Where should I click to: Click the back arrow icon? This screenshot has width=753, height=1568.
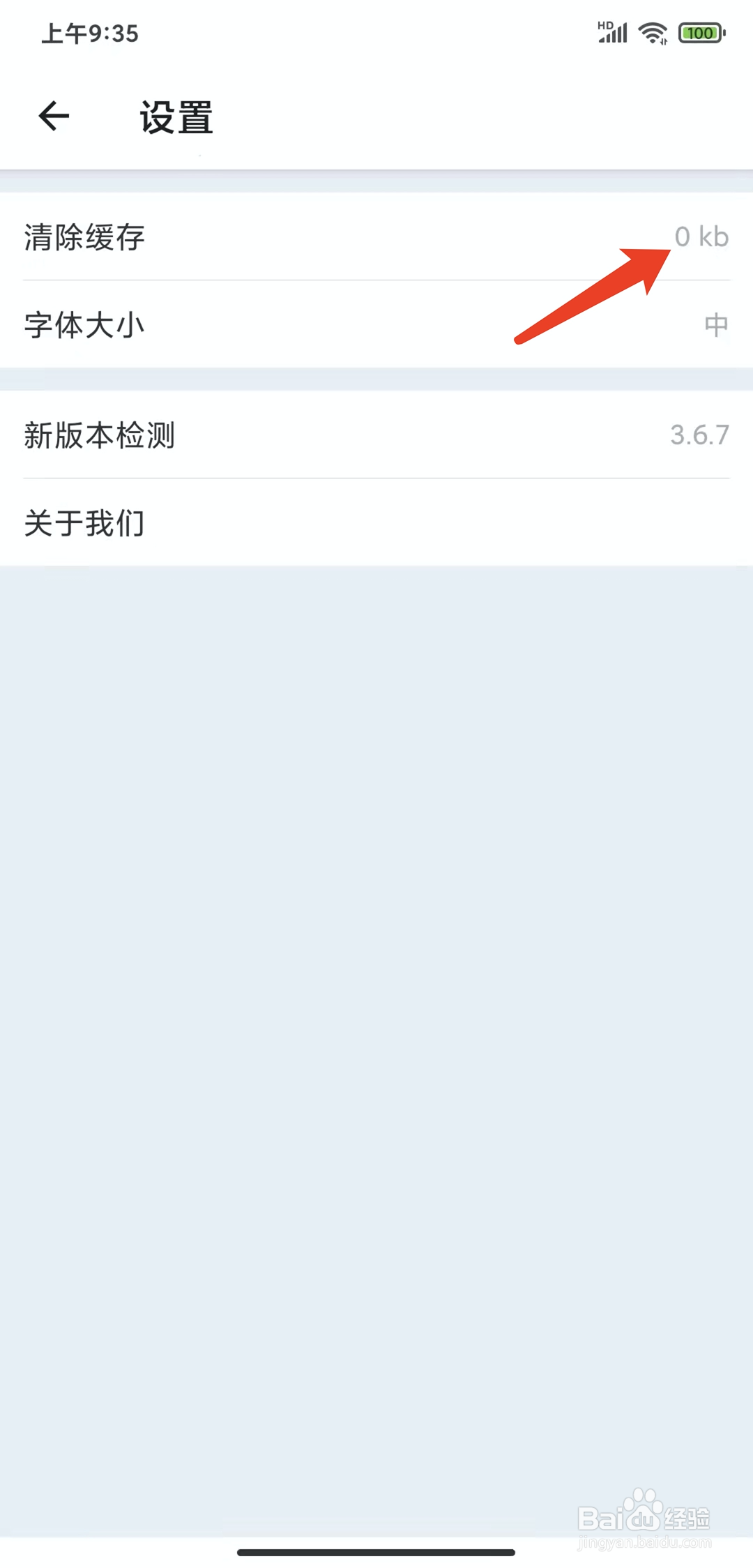pyautogui.click(x=53, y=116)
